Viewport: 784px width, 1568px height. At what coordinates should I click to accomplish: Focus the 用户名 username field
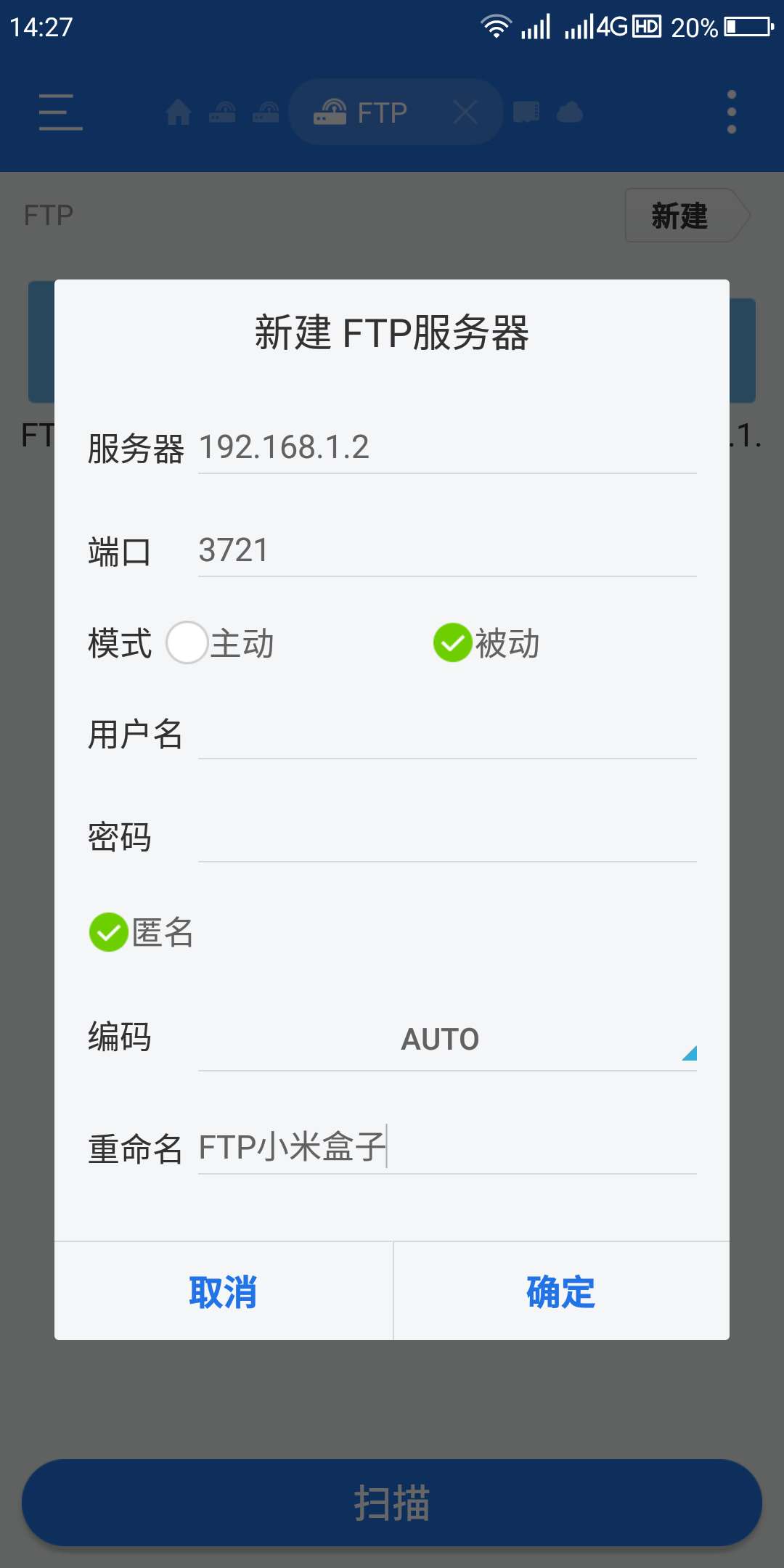446,735
